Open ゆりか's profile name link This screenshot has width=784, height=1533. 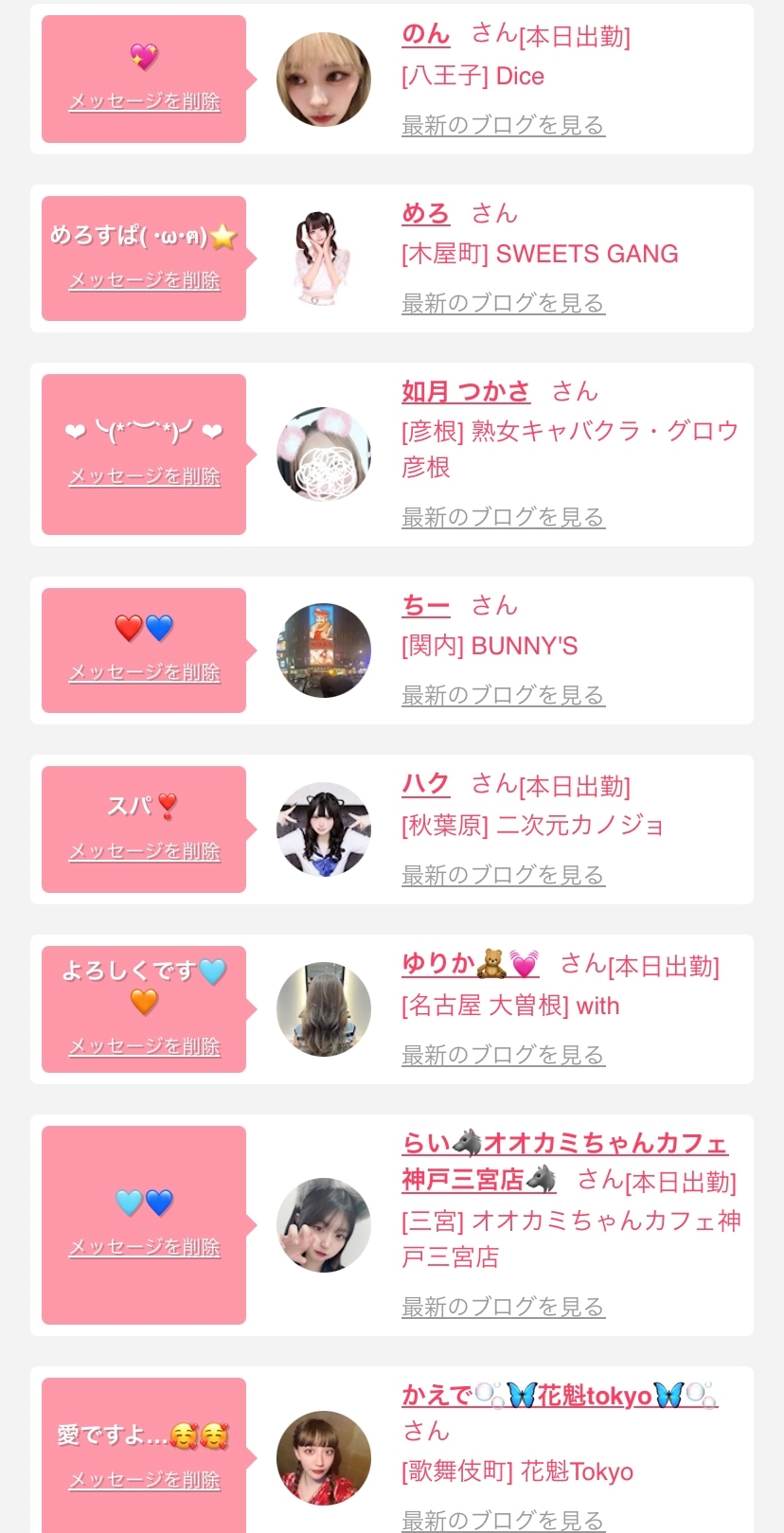click(470, 964)
